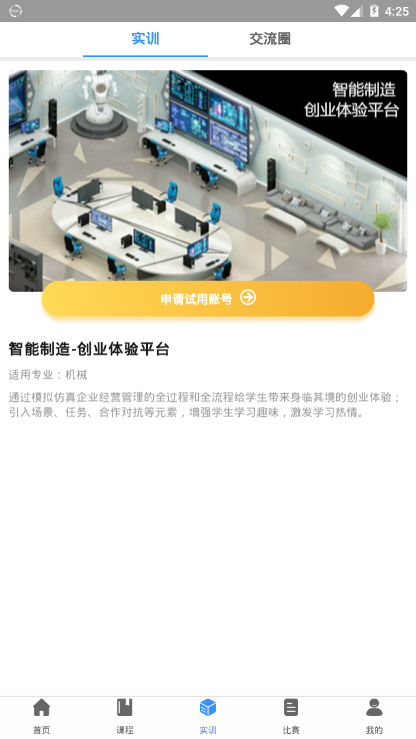Image resolution: width=416 pixels, height=739 pixels.
Task: Open the 我的 profile tab
Action: click(x=374, y=717)
